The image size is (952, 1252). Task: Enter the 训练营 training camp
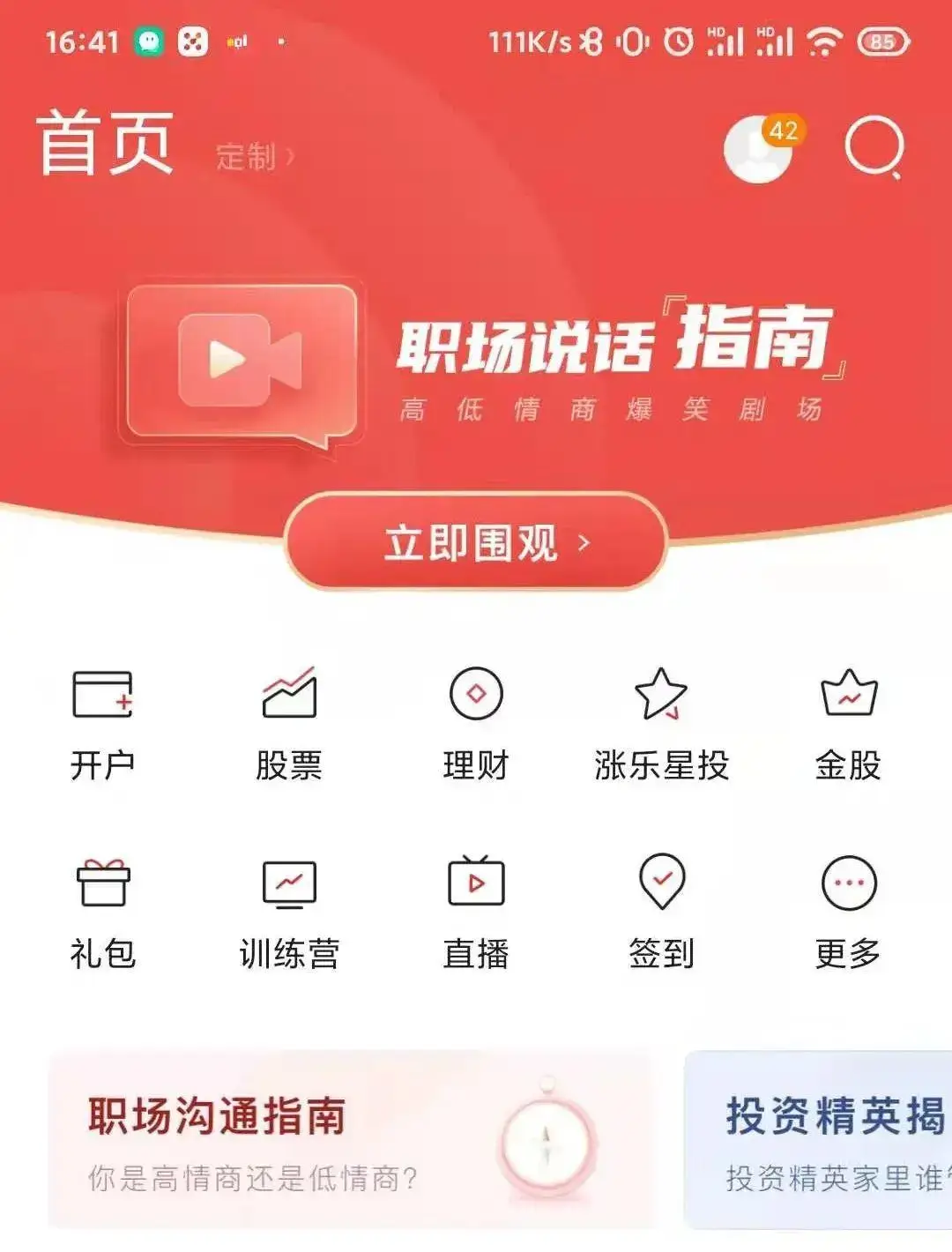coord(289,913)
